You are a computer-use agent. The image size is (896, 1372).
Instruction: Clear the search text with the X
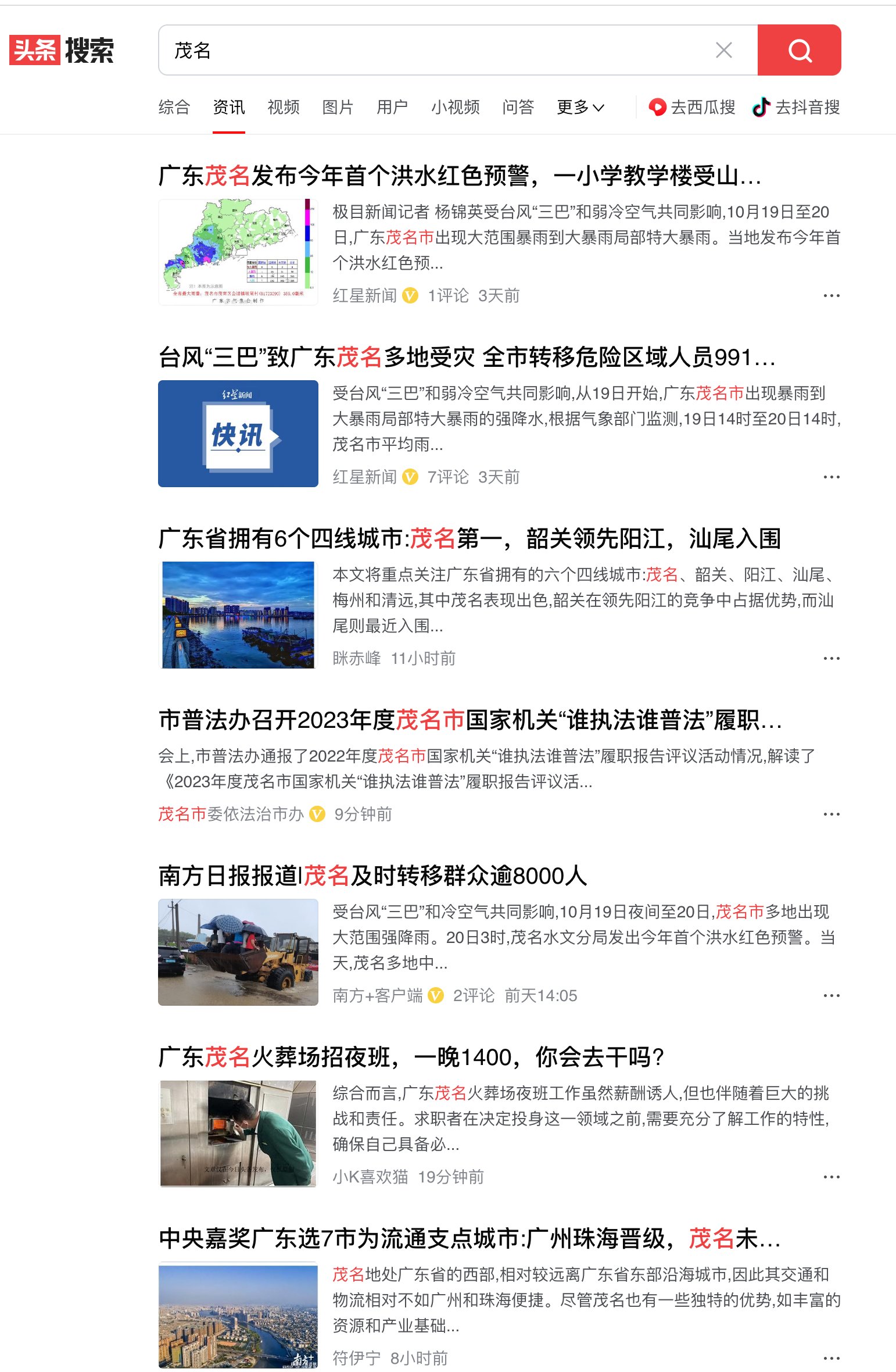[723, 51]
